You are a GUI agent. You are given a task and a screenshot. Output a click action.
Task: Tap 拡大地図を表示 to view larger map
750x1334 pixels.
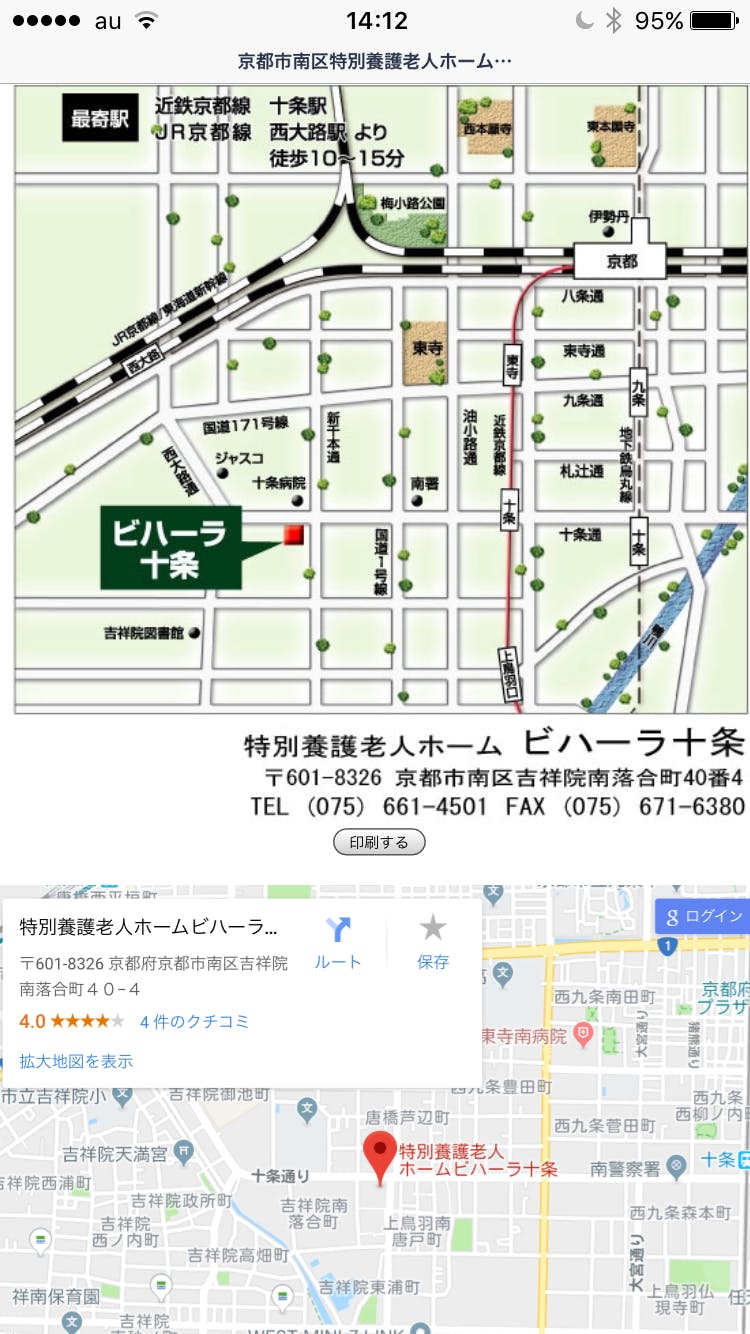[x=76, y=1061]
